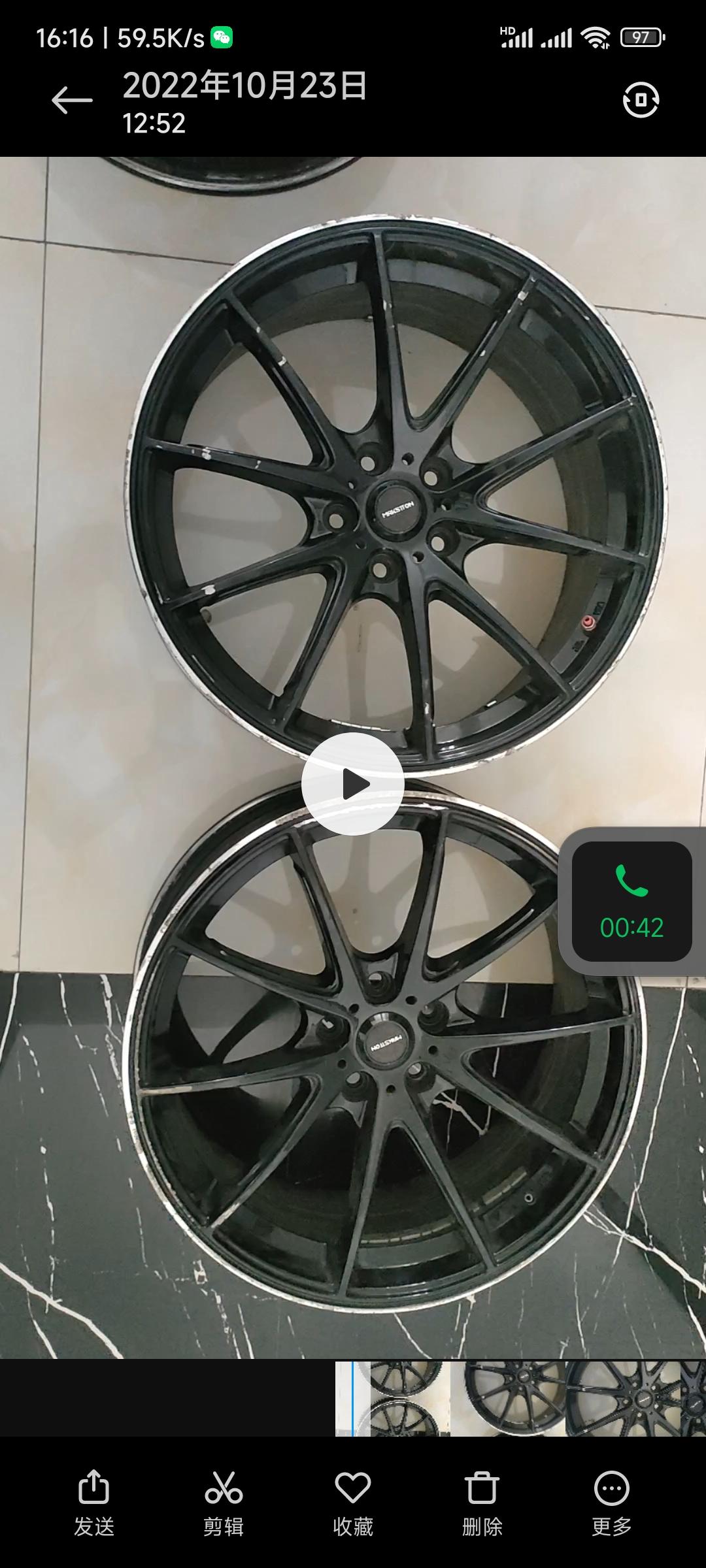Image resolution: width=706 pixels, height=1568 pixels.
Task: Open the close-up wheel thumbnail in filmstrip
Action: [622, 1399]
